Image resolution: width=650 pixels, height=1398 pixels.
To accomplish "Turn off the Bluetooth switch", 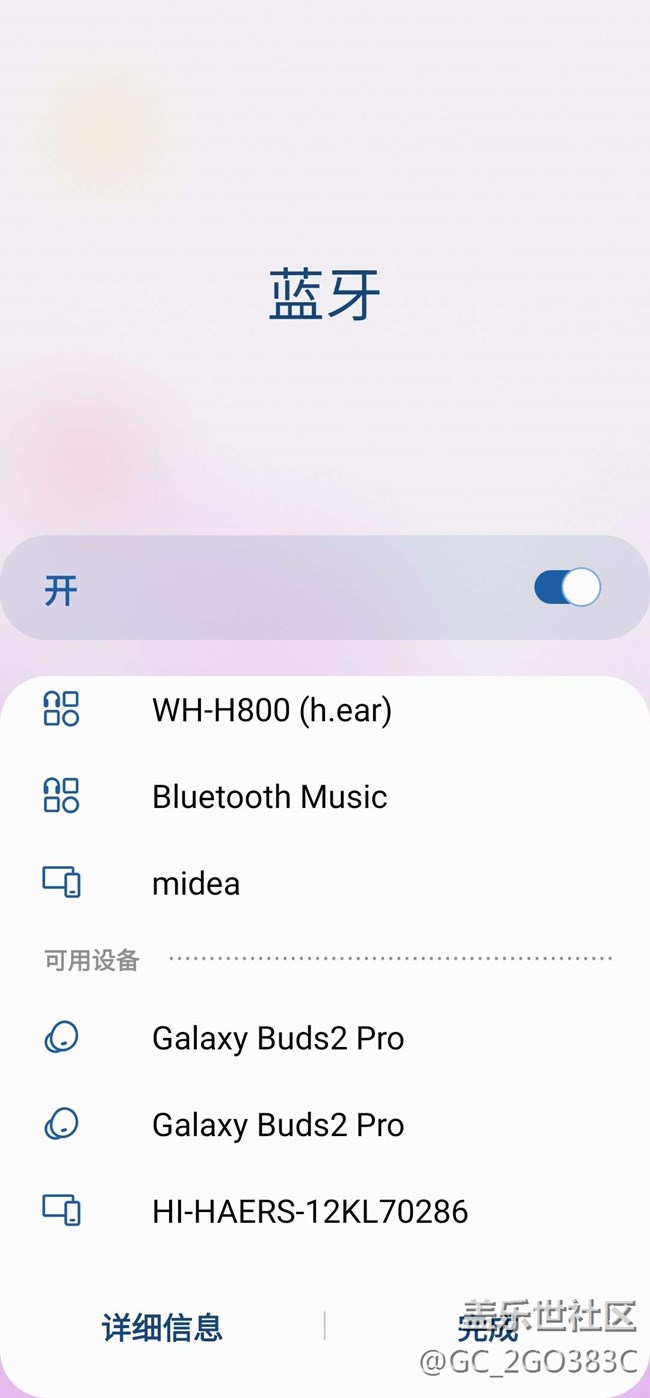I will click(567, 588).
